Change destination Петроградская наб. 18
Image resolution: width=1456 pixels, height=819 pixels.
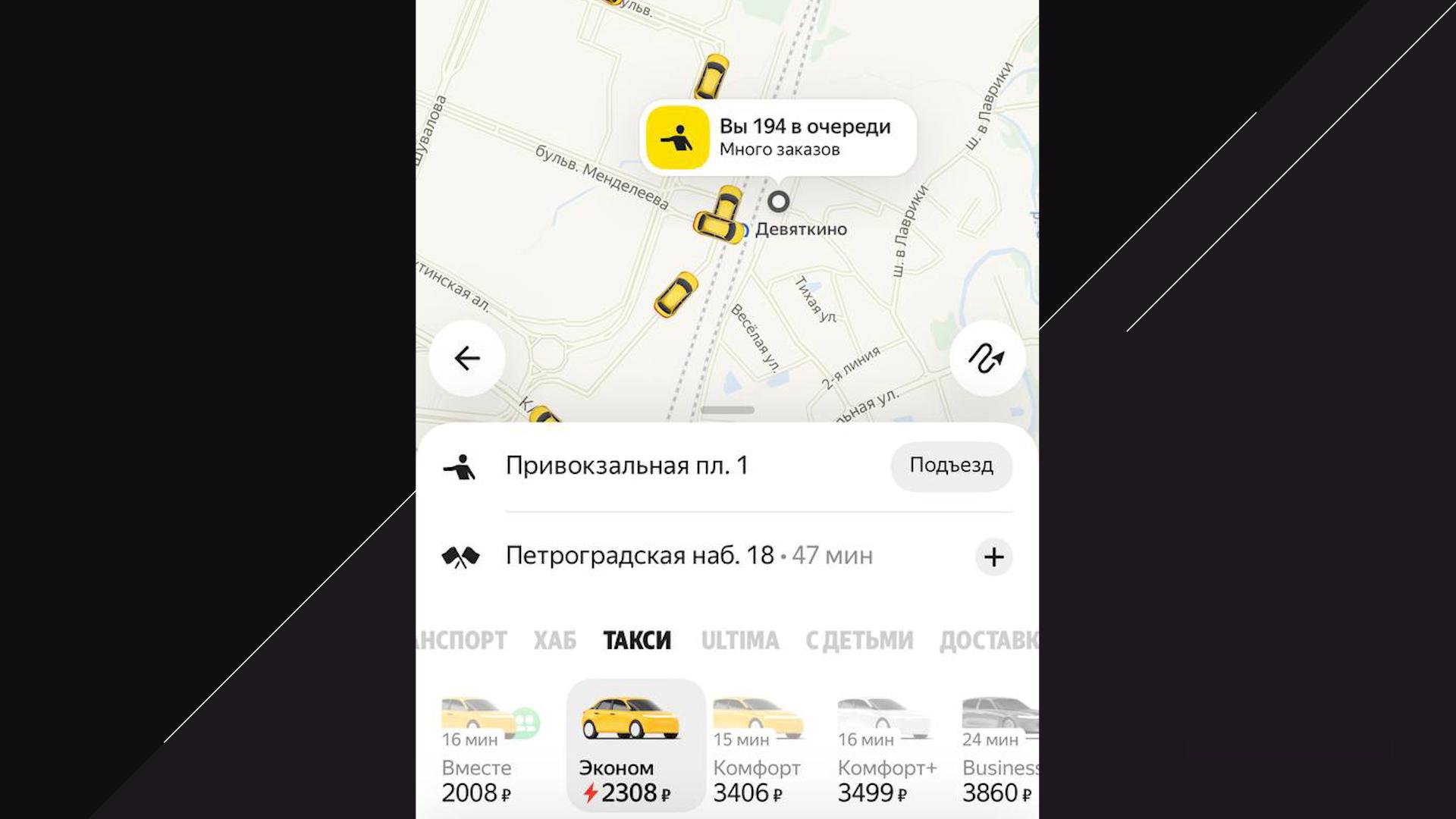(x=639, y=556)
